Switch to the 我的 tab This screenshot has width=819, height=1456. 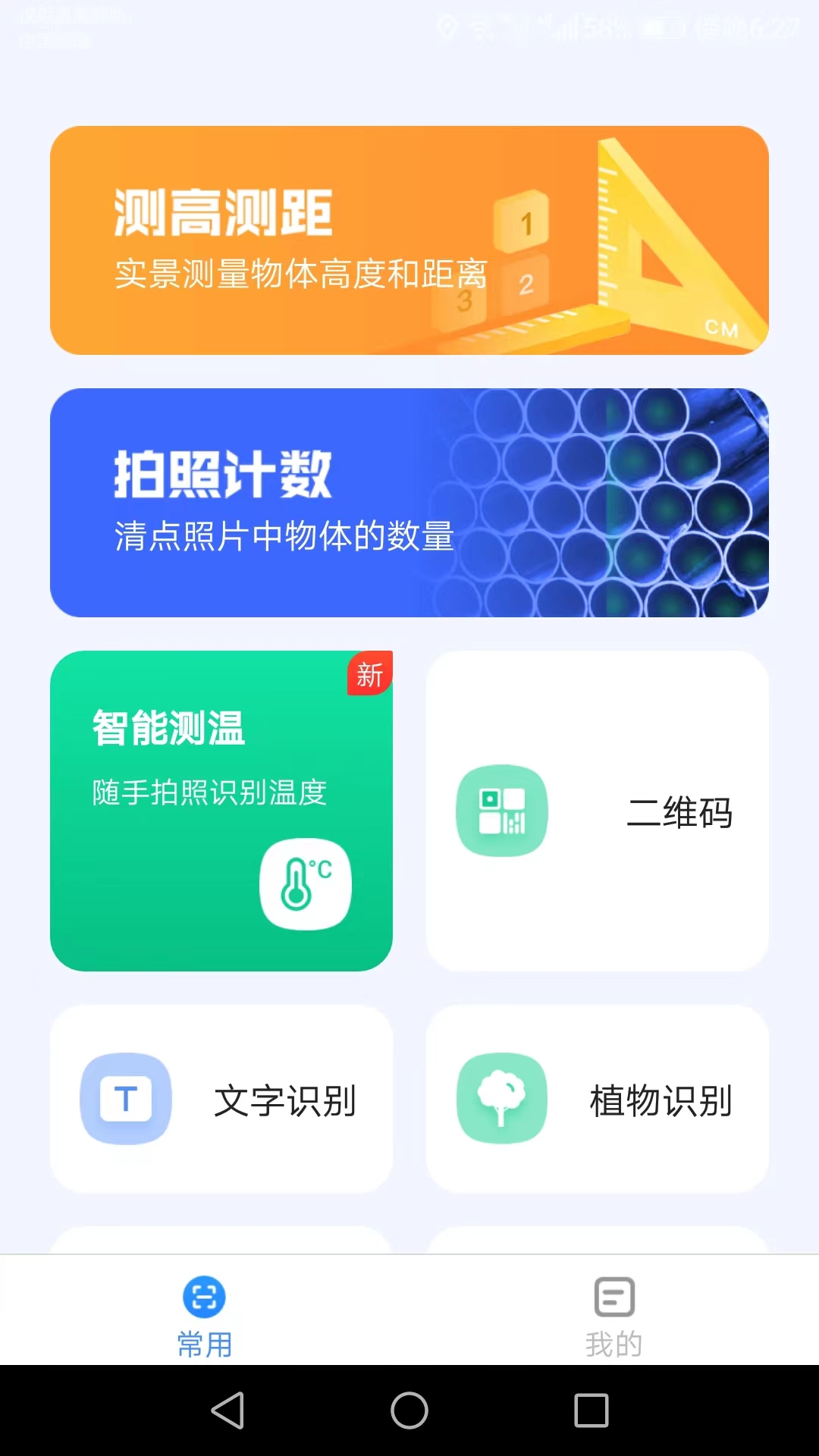pyautogui.click(x=613, y=1319)
